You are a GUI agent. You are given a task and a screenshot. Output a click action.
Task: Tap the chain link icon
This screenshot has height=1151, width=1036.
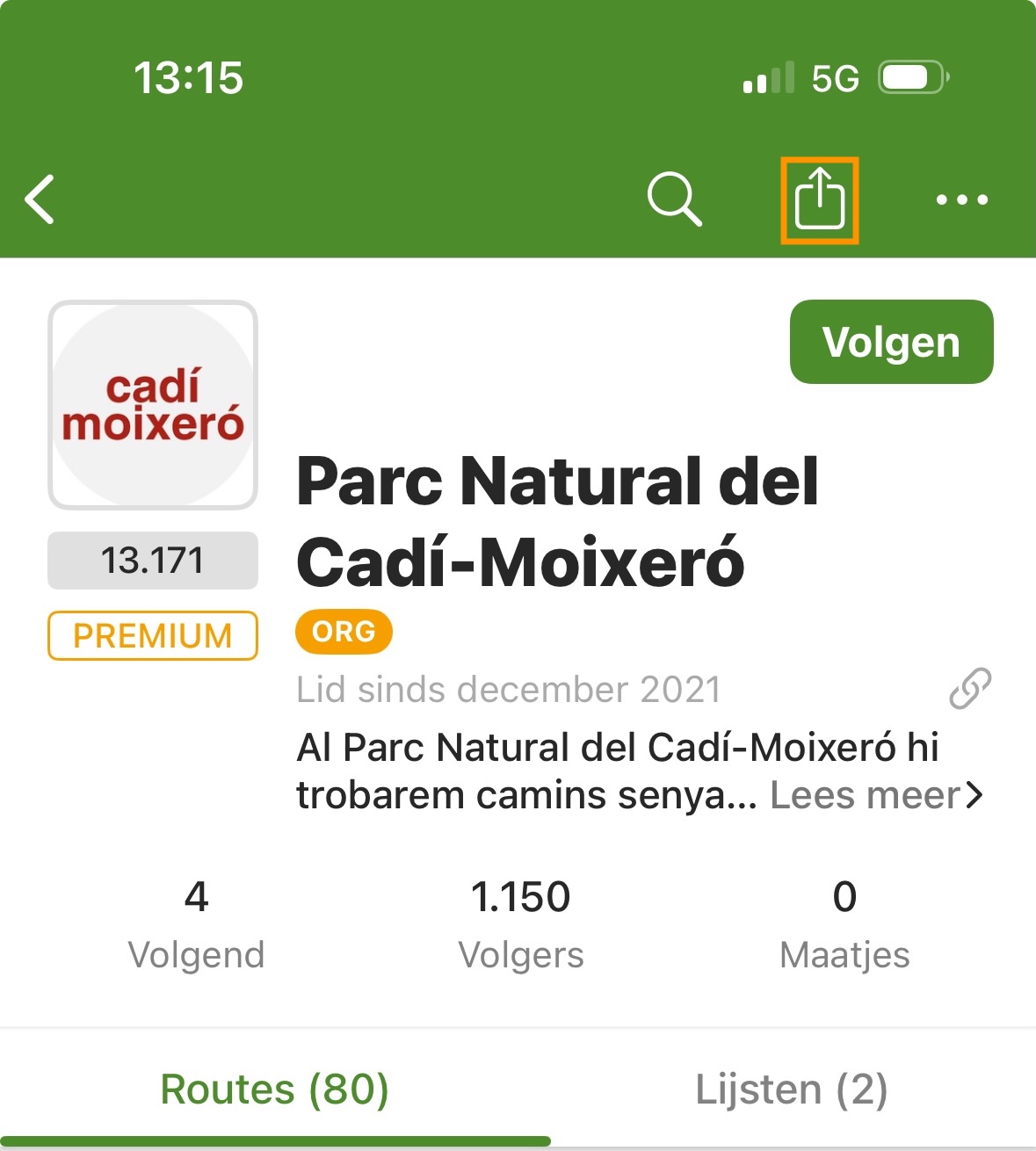click(x=970, y=689)
